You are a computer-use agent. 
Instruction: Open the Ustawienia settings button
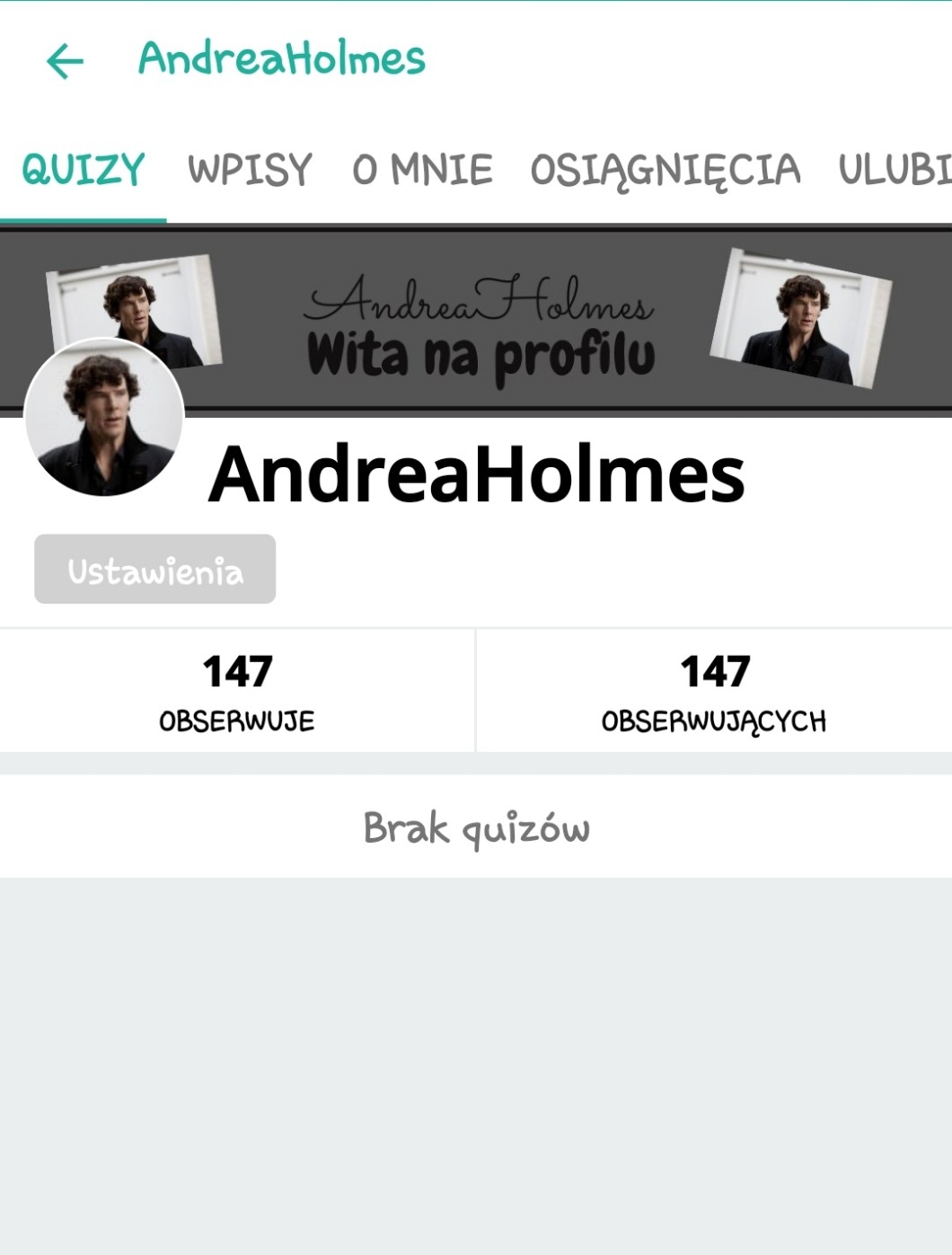(155, 570)
